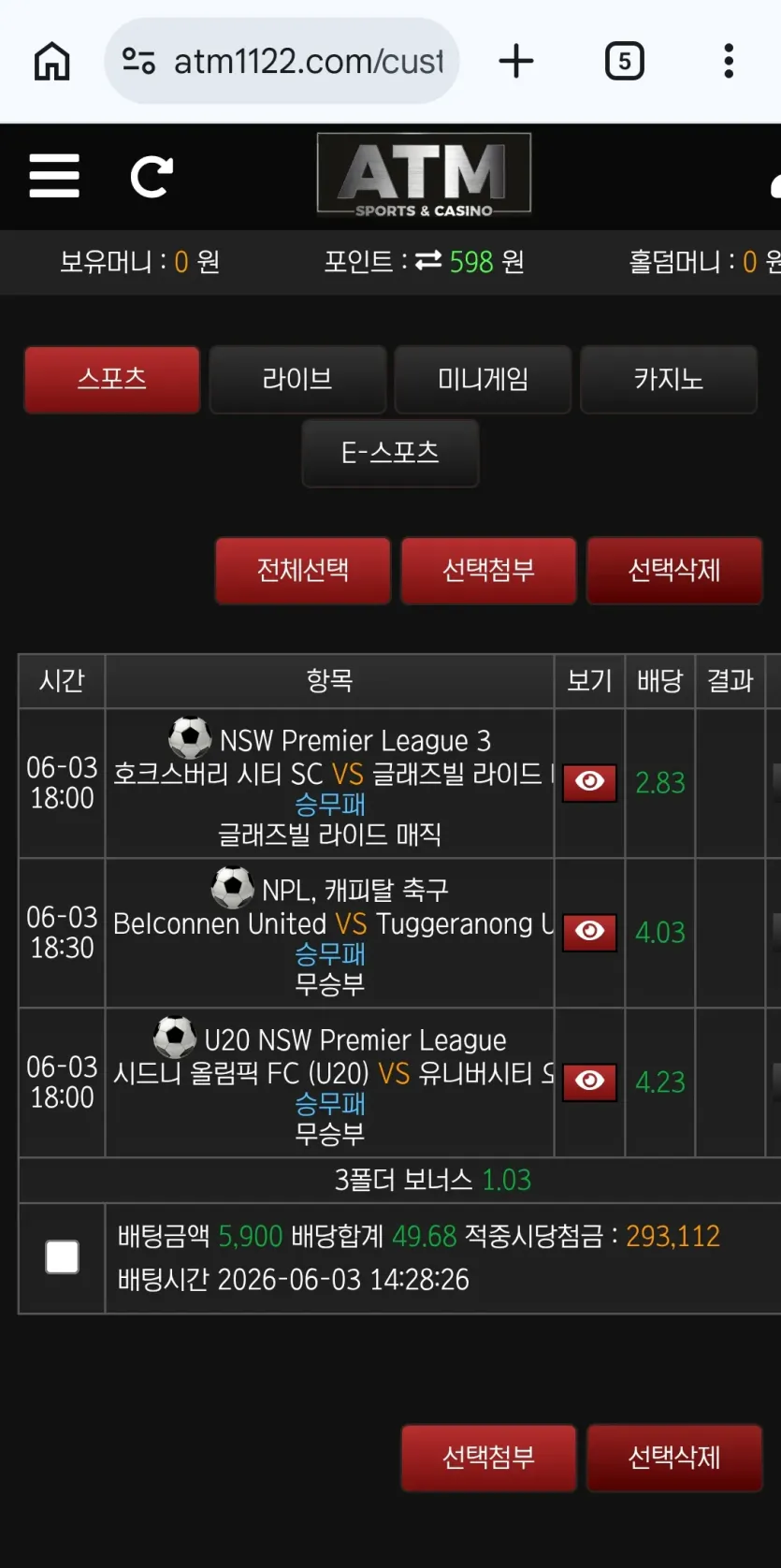Open a new browser tab
This screenshot has height=1568, width=781.
coord(515,62)
